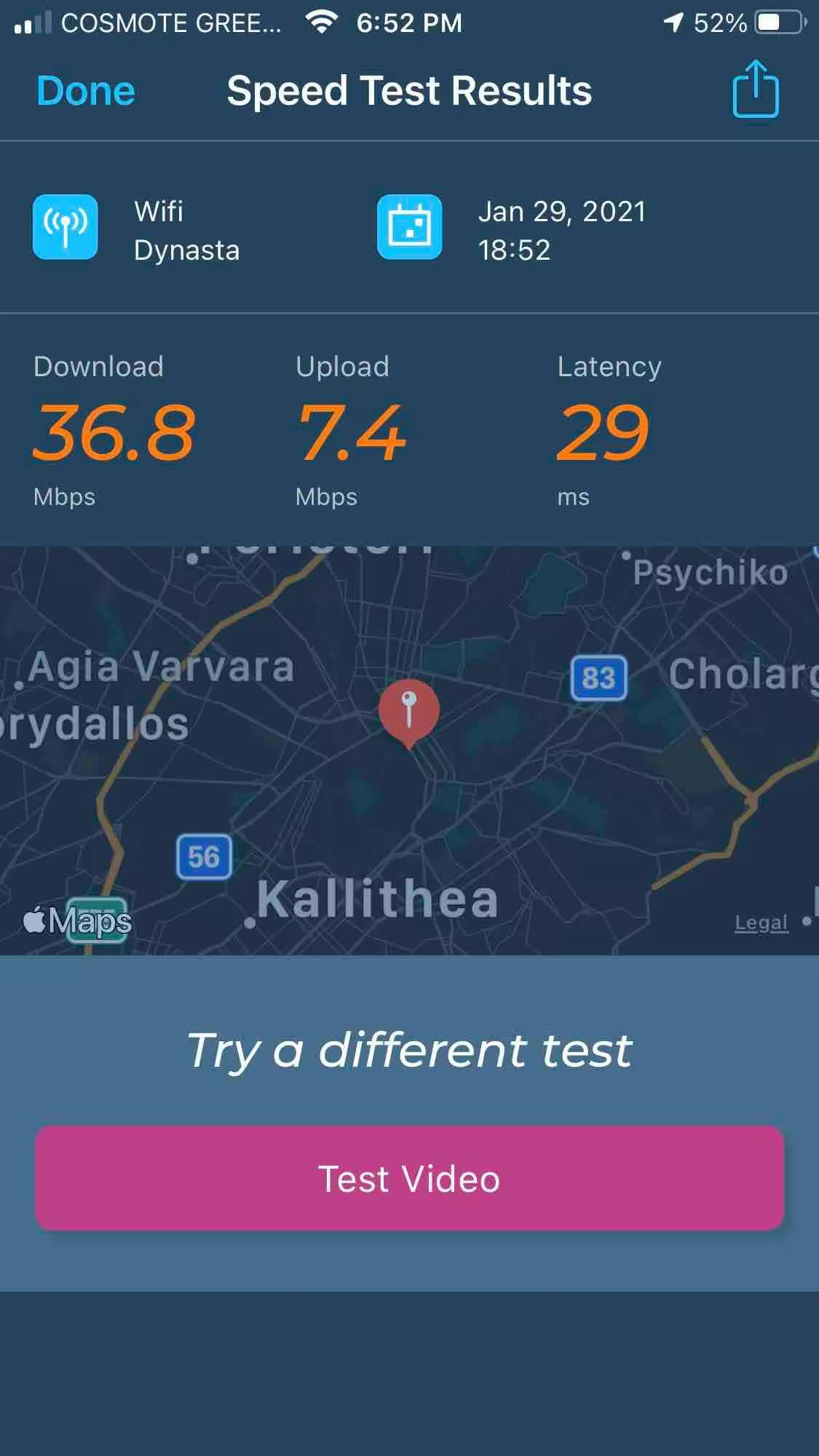Share the speed test results
The image size is (819, 1456).
pos(756,89)
